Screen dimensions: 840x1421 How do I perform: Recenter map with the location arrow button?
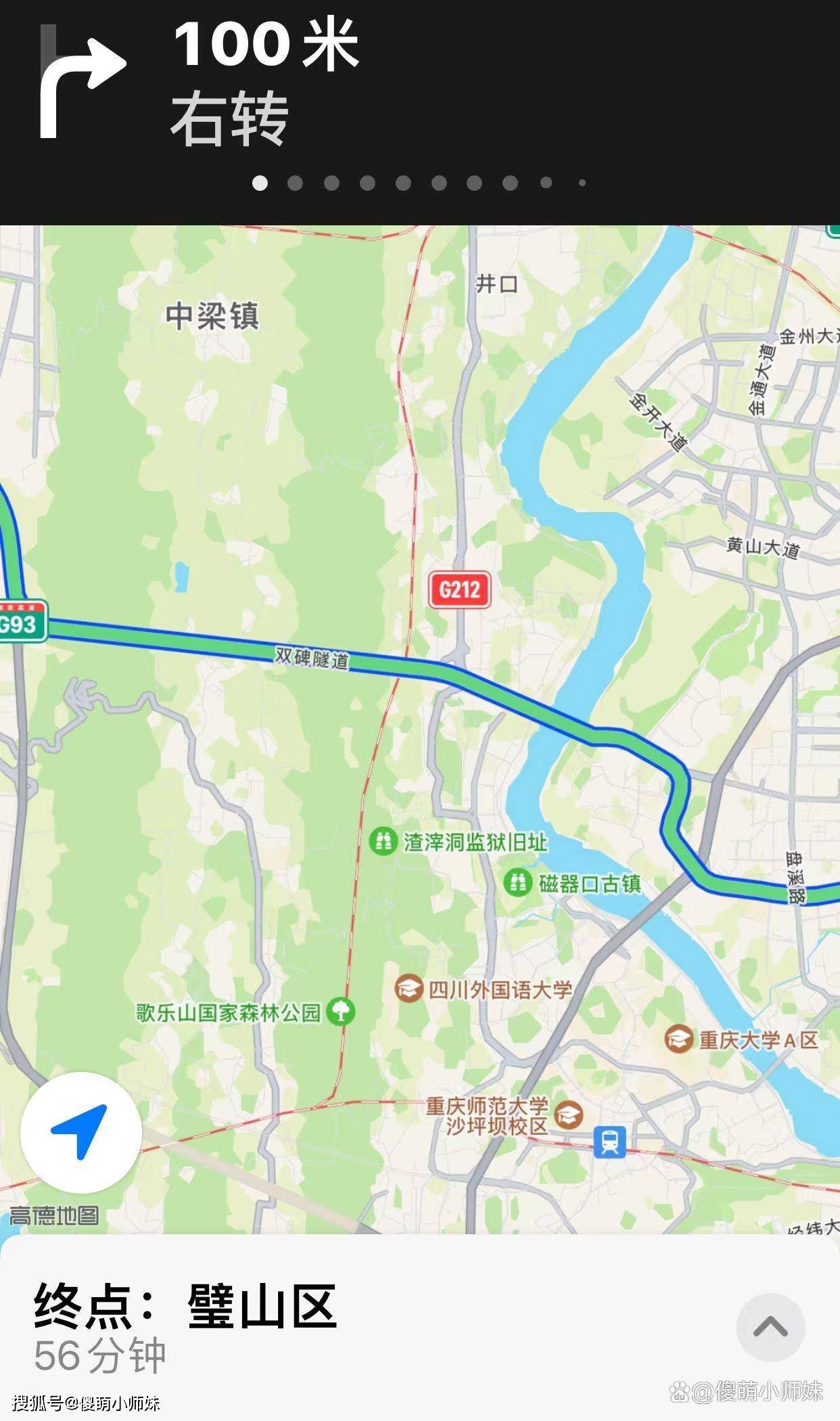point(80,1132)
